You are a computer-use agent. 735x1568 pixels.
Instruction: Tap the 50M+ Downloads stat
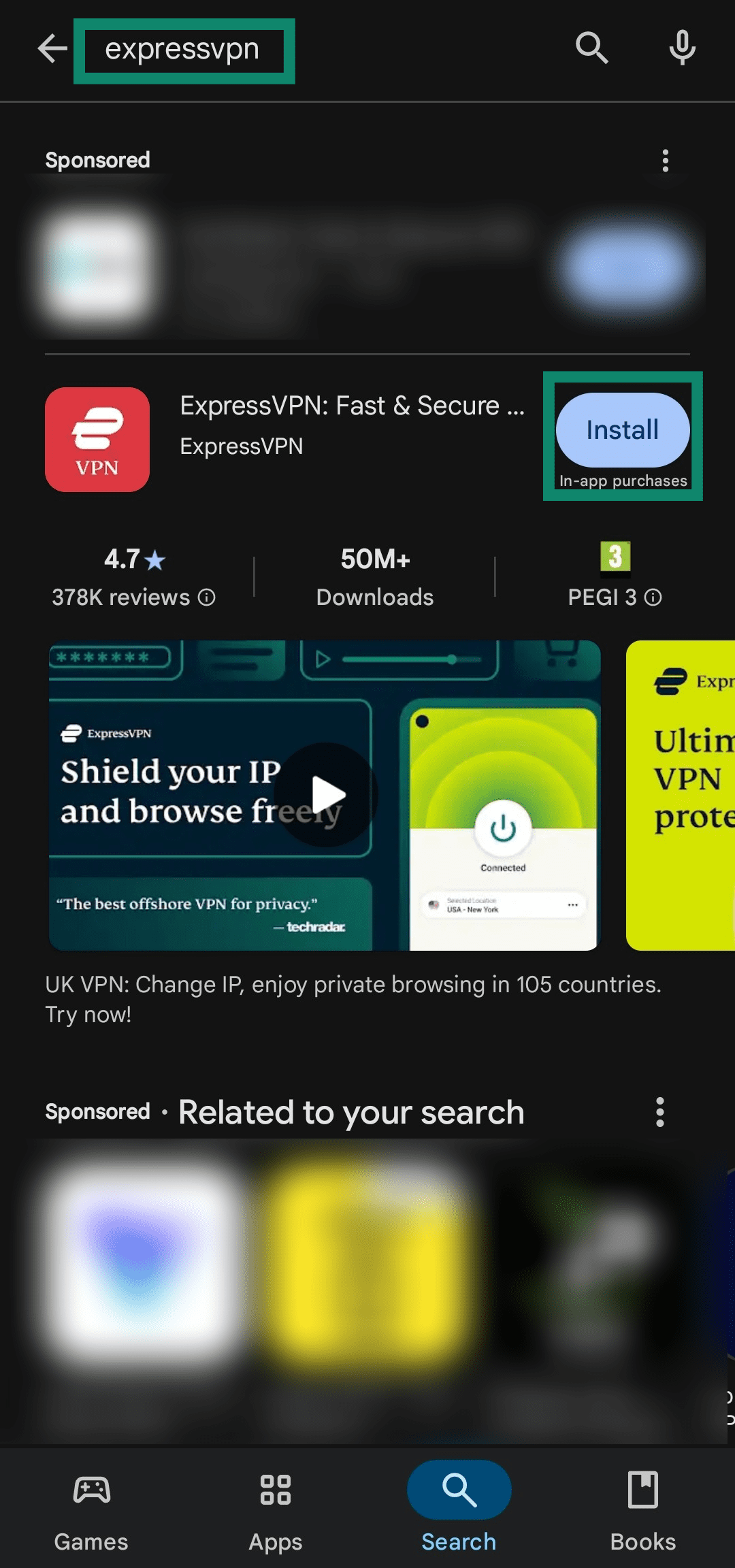tap(374, 576)
